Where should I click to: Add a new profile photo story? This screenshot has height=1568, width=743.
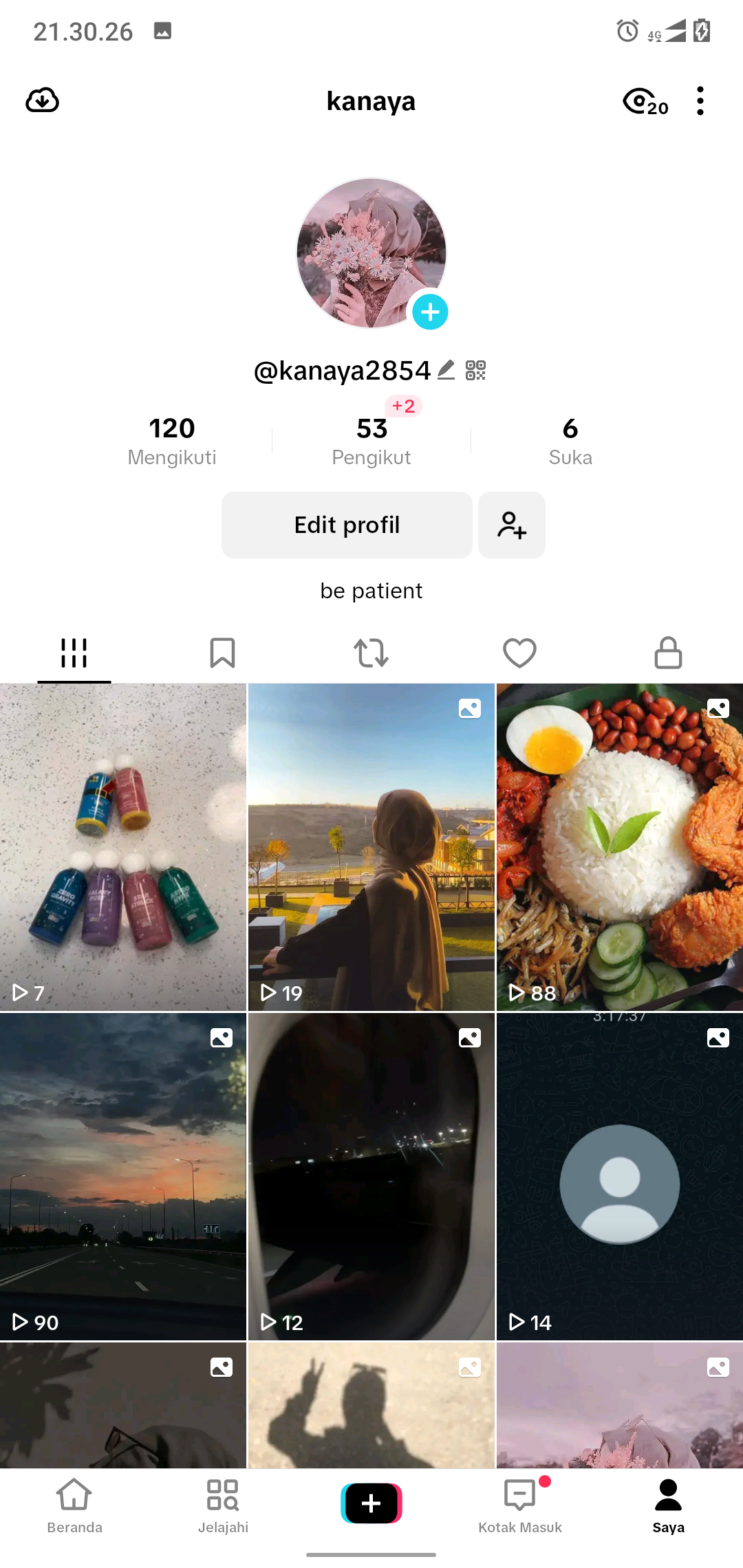point(430,312)
